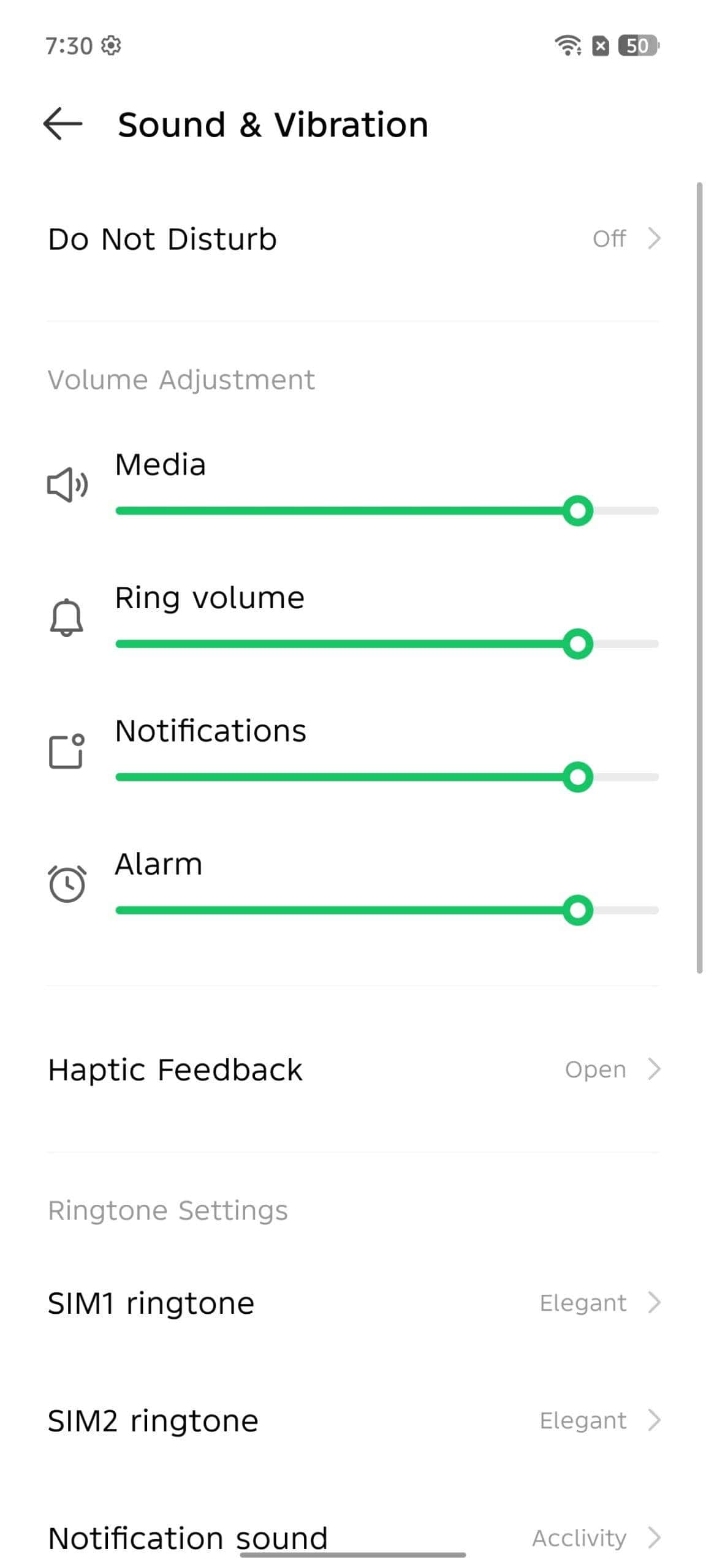The height and width of the screenshot is (1568, 706).
Task: Select the SIM2 ringtone
Action: [x=353, y=1419]
